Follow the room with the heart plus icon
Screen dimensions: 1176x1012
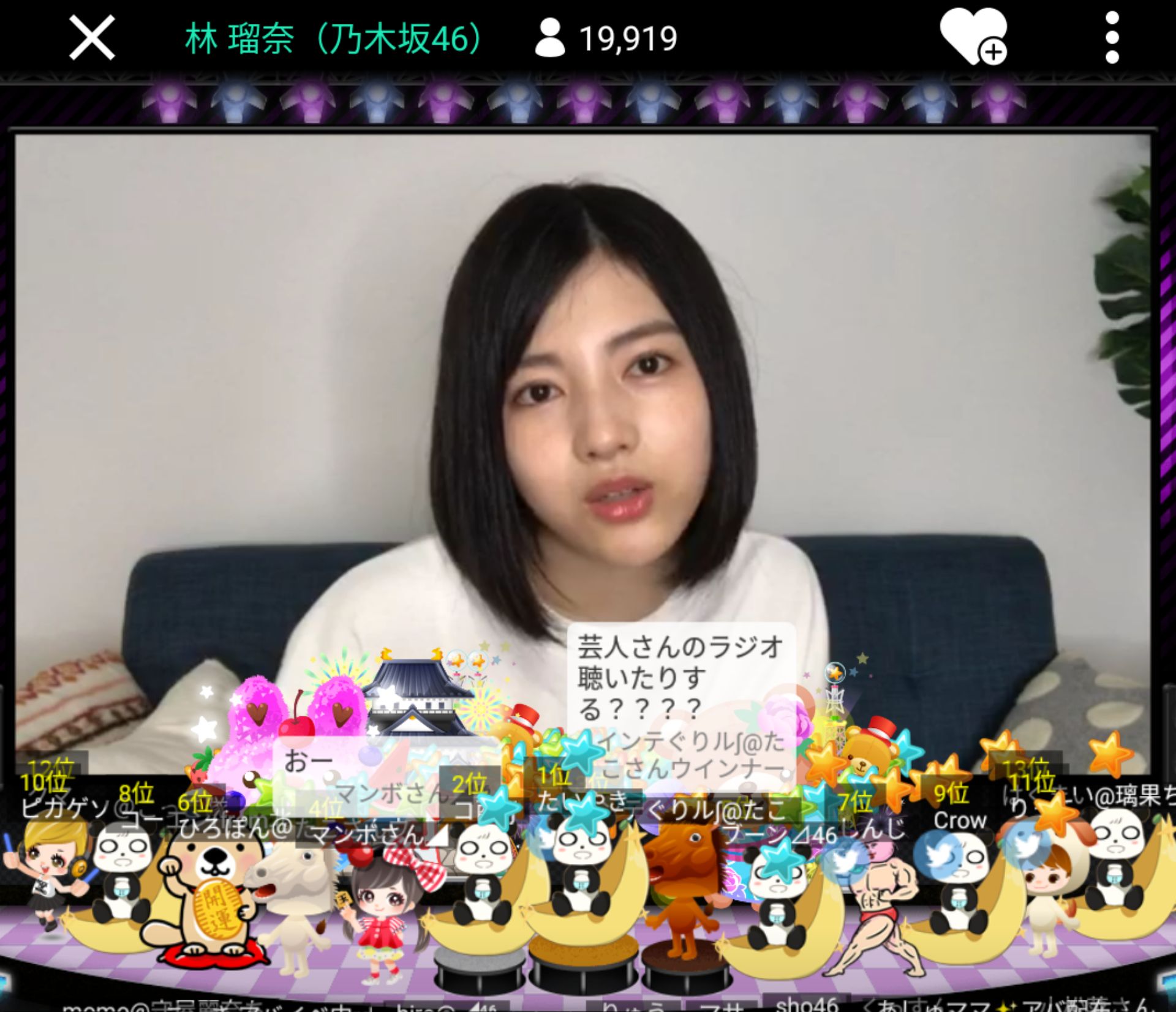[974, 37]
